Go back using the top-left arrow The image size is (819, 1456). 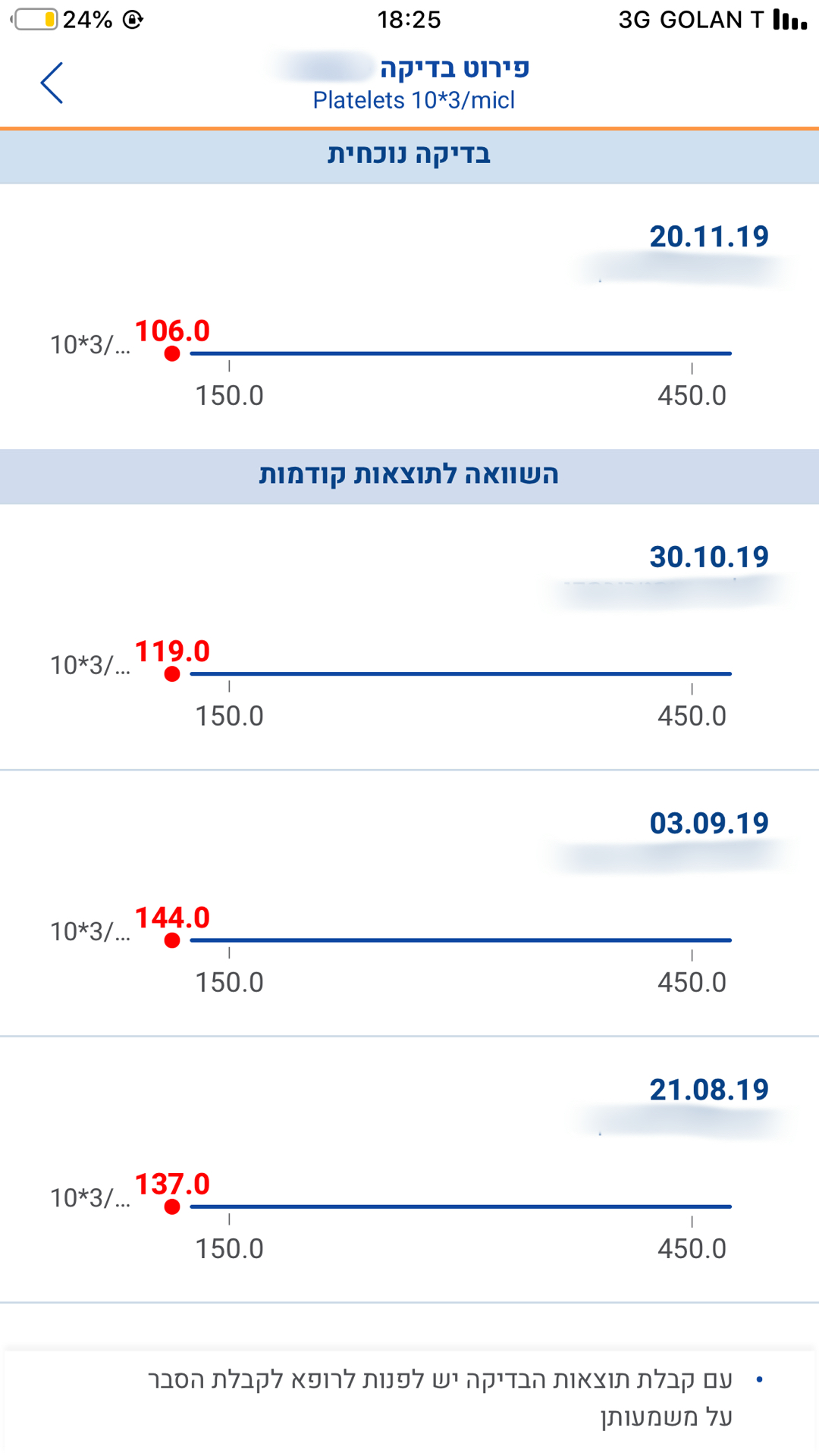(x=52, y=83)
